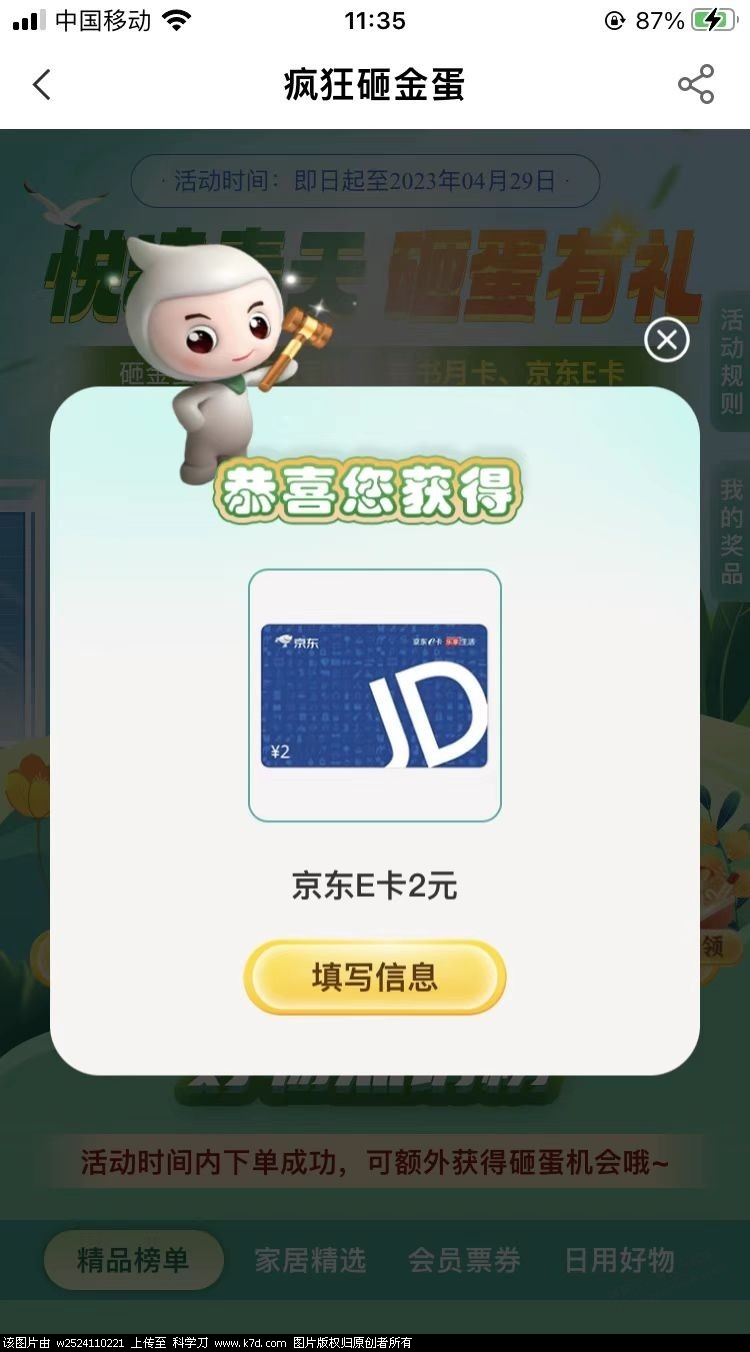
Task: Open 我的奖品 side tab
Action: 731,531
